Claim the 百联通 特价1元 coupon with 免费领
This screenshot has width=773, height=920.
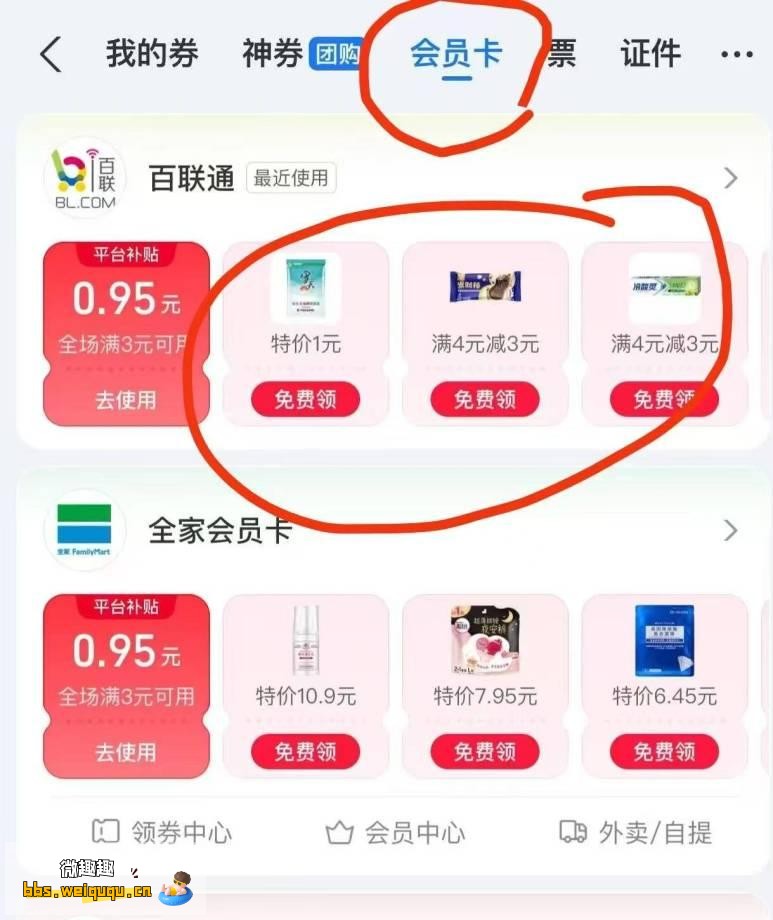tap(305, 400)
